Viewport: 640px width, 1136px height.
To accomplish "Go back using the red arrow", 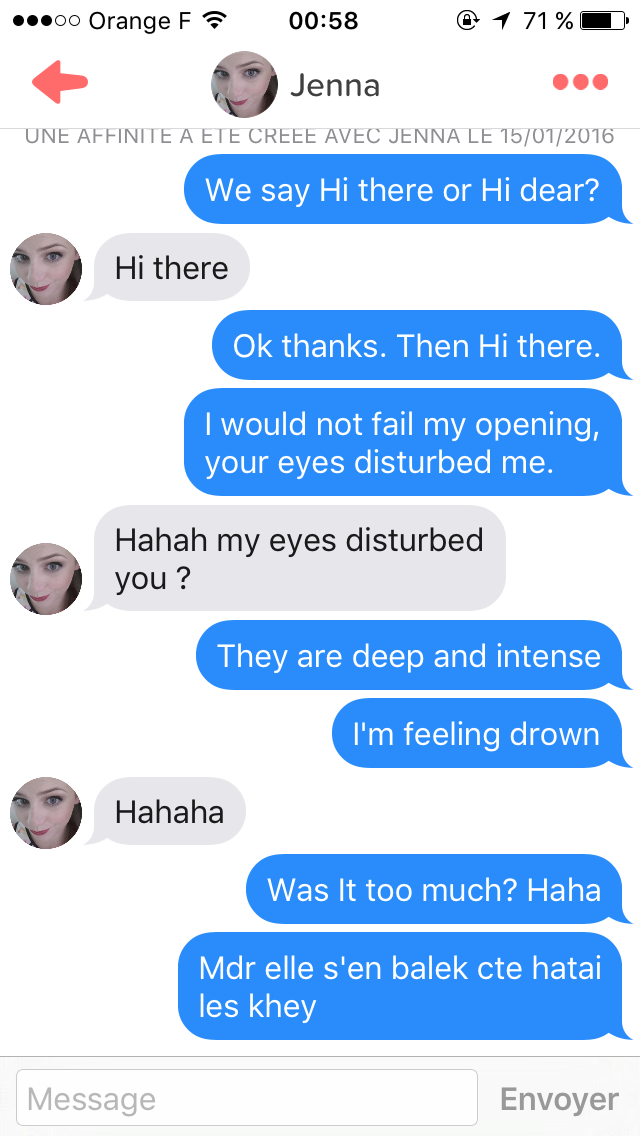I will point(59,82).
